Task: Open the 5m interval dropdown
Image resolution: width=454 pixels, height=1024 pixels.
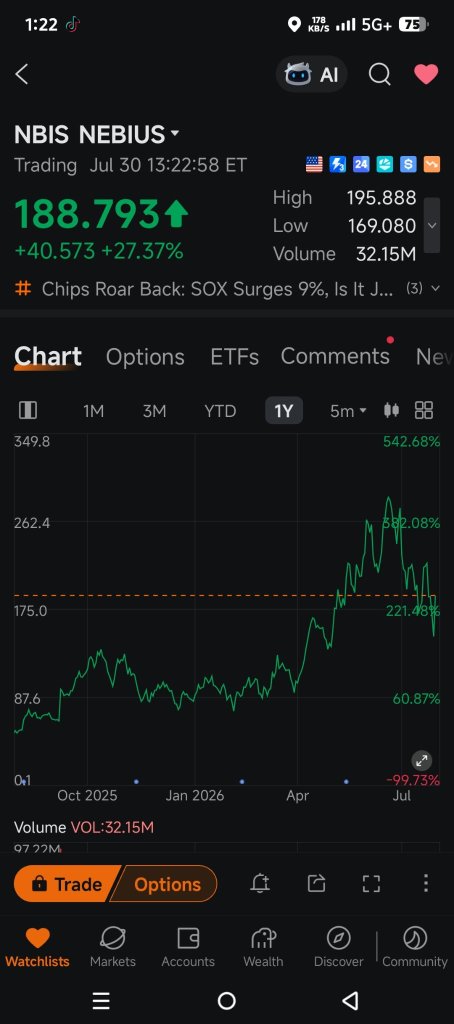Action: (x=348, y=411)
